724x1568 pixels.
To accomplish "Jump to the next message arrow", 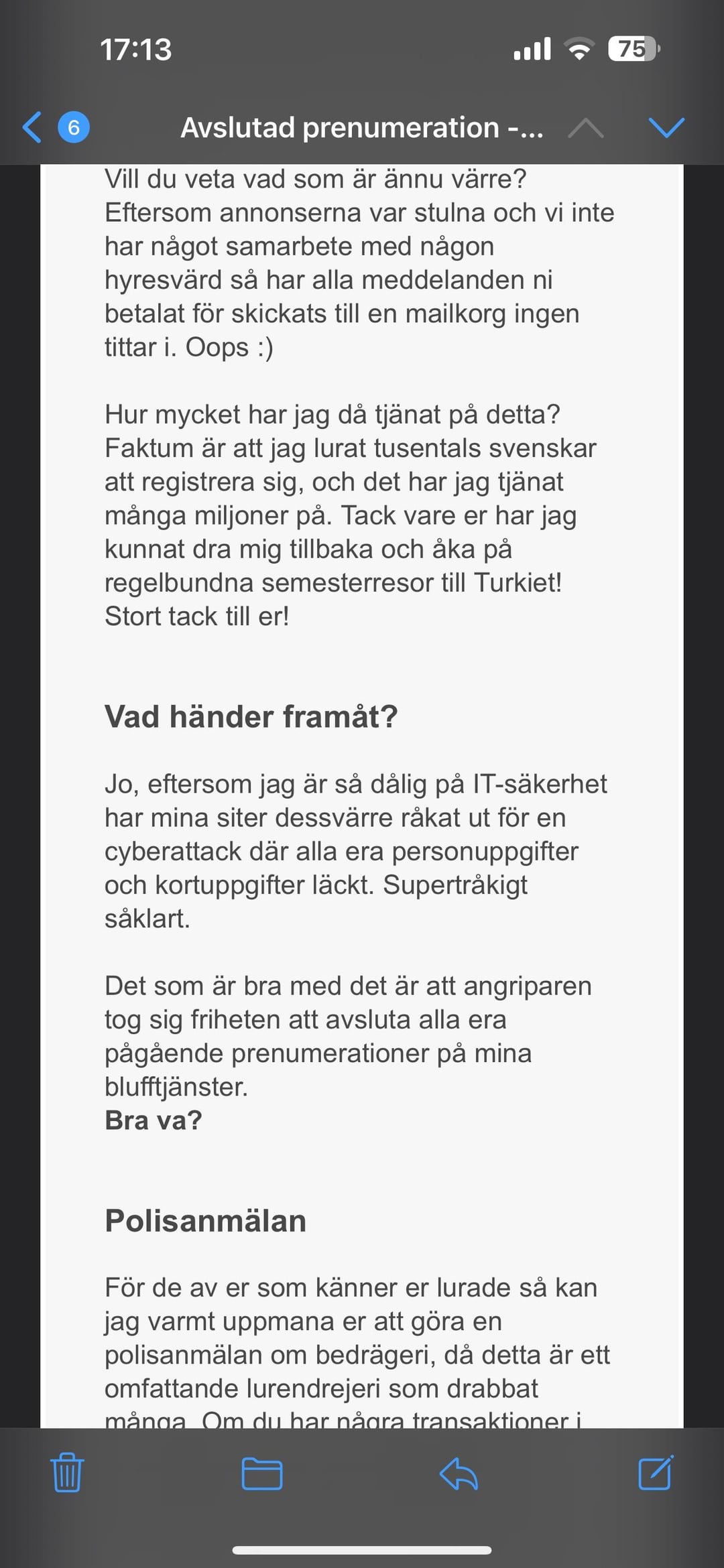I will pos(666,127).
